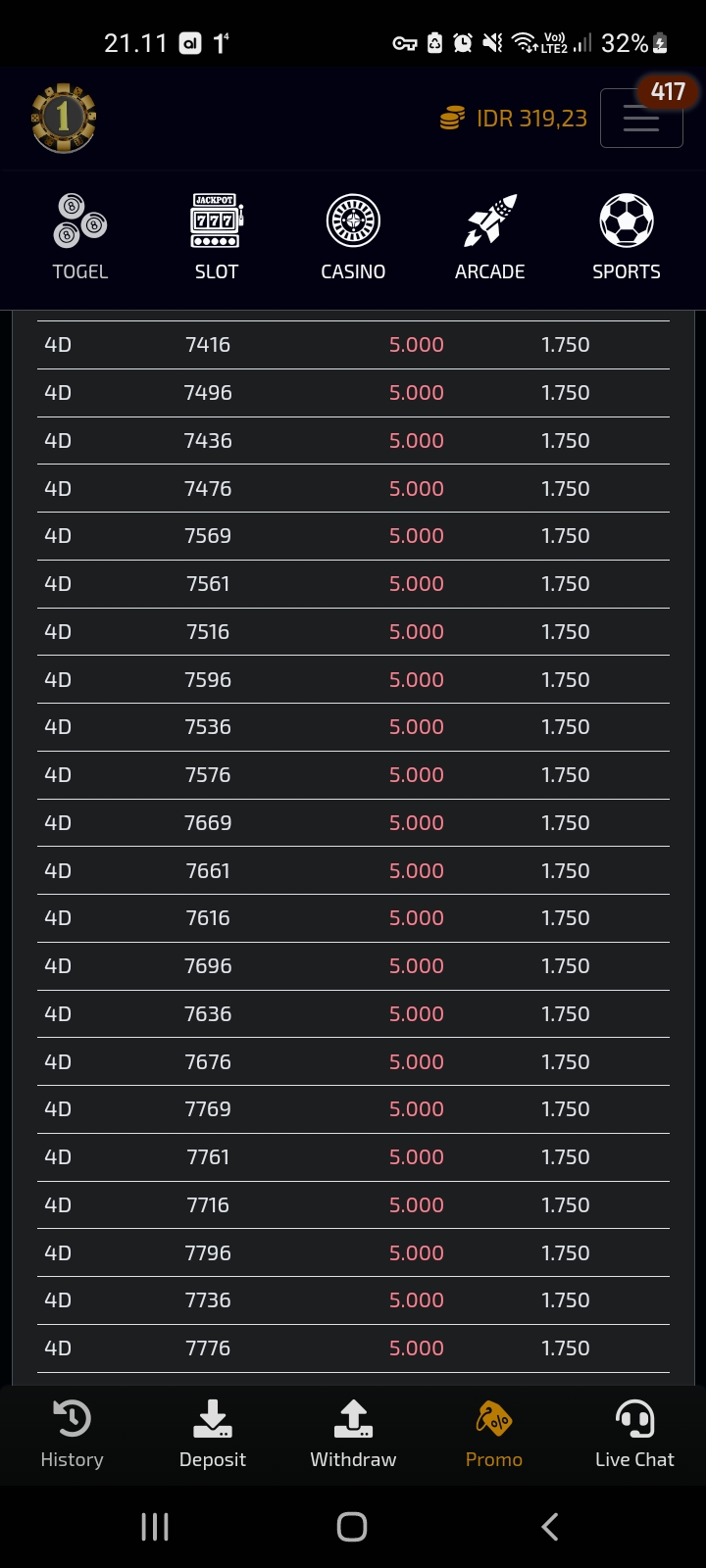
Task: Go back using system navigation
Action: 550,1526
